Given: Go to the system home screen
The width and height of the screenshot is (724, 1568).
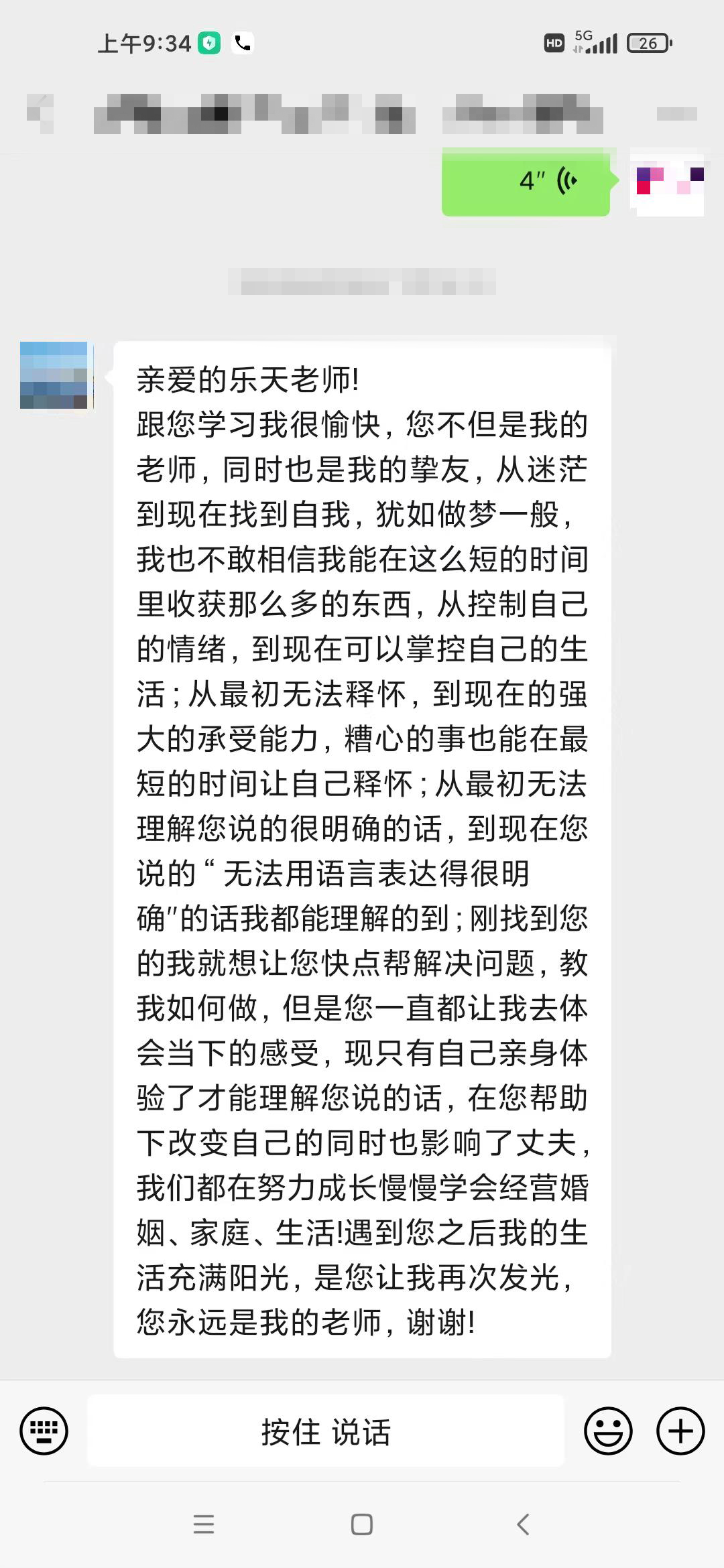Looking at the screenshot, I should pyautogui.click(x=362, y=1524).
